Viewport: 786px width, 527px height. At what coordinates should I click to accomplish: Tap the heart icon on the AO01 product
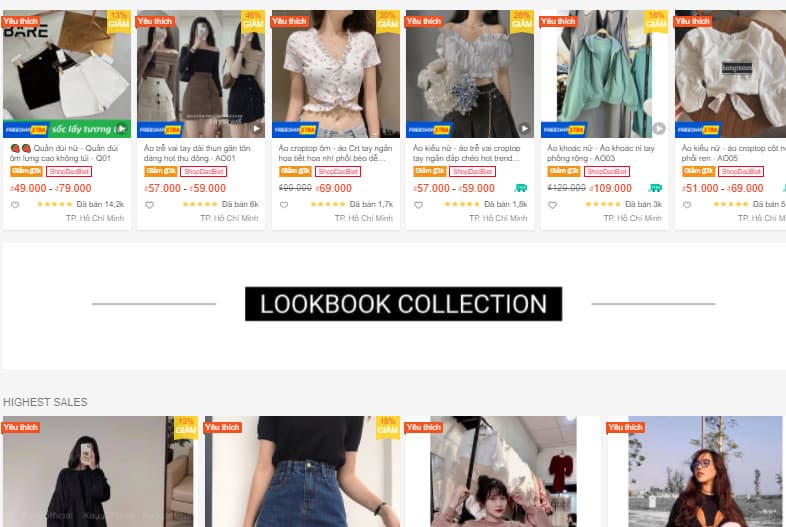149,205
